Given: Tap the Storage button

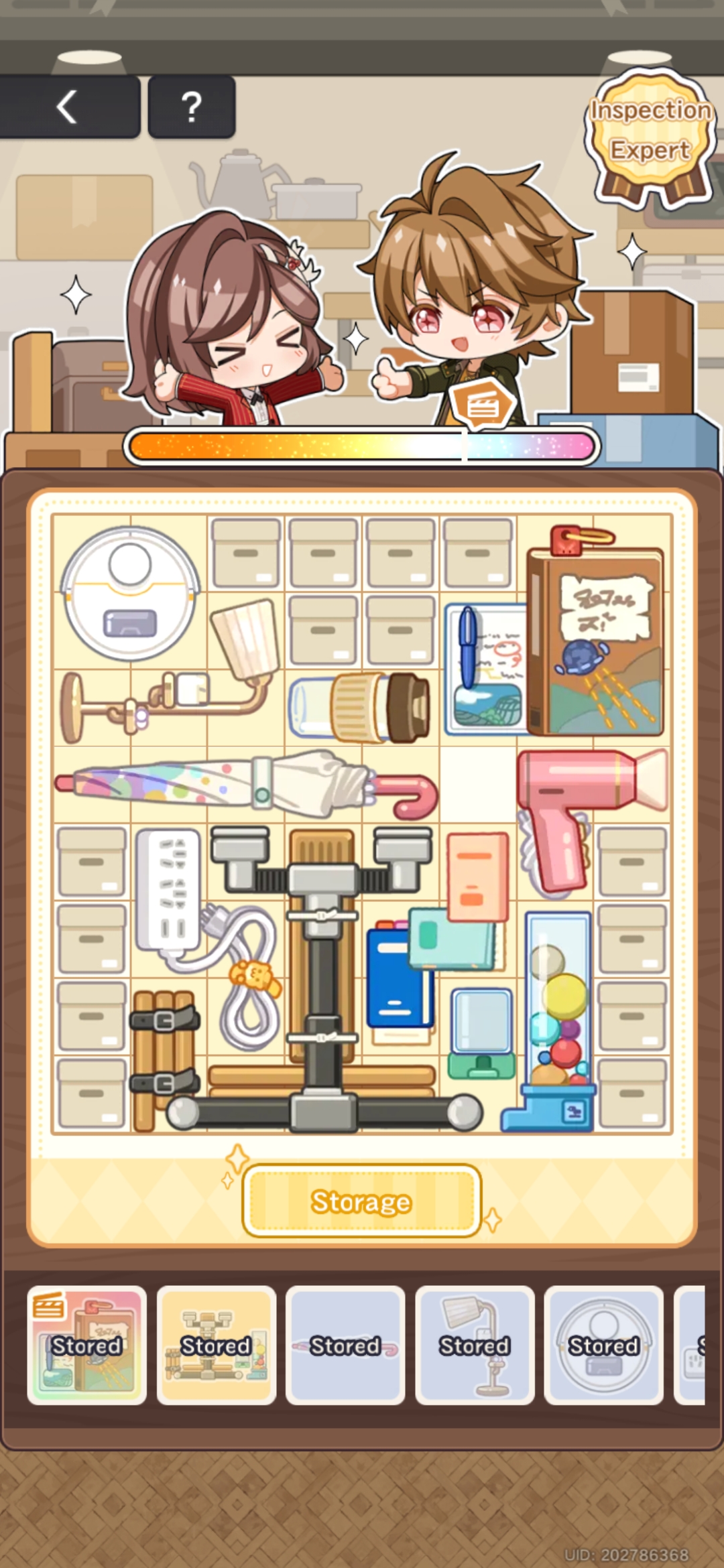Looking at the screenshot, I should [x=361, y=1201].
